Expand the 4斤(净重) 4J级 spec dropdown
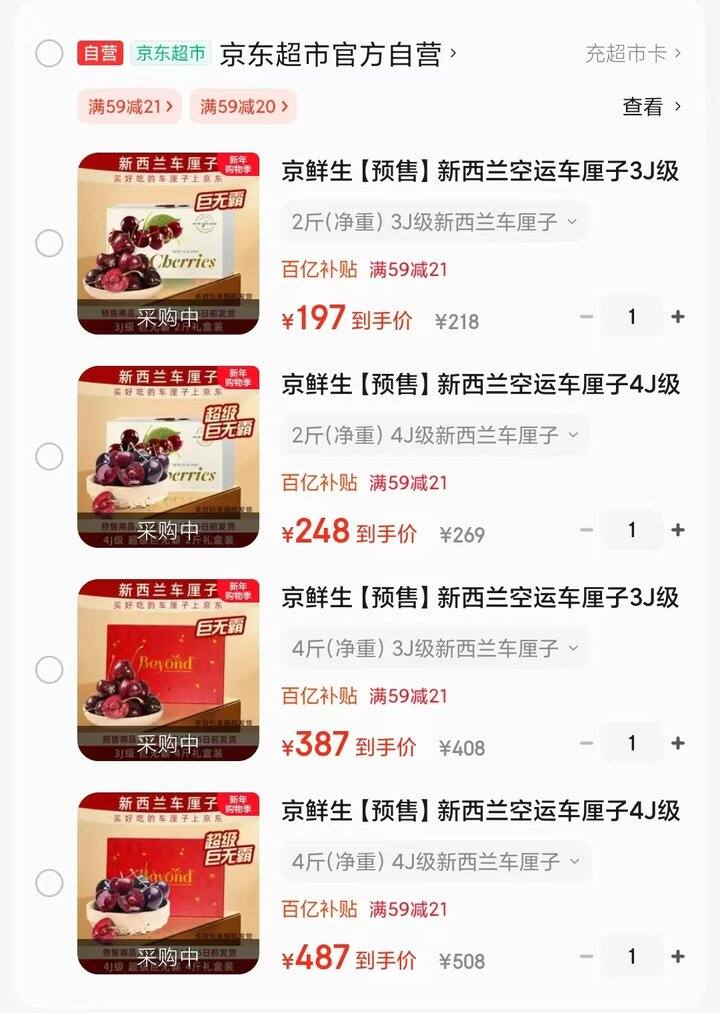This screenshot has width=720, height=1013. (x=435, y=861)
